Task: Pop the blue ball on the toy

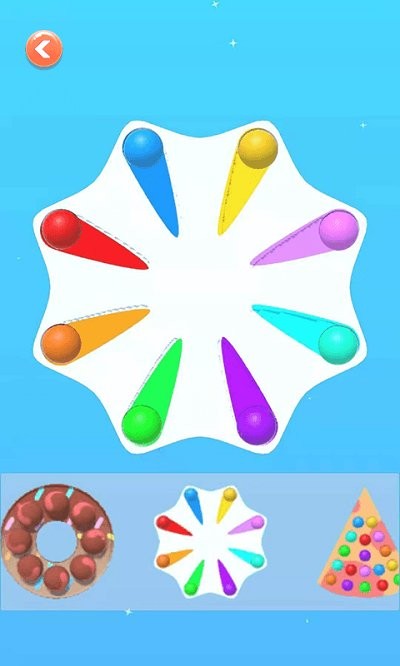Action: 143,147
